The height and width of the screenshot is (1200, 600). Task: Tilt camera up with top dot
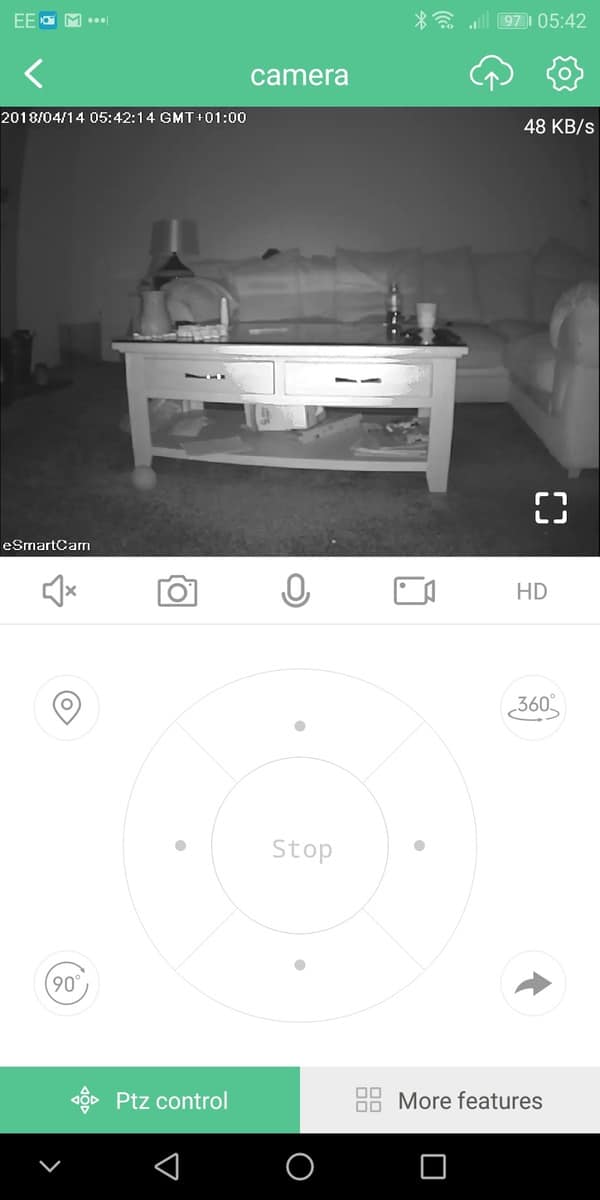[x=300, y=726]
